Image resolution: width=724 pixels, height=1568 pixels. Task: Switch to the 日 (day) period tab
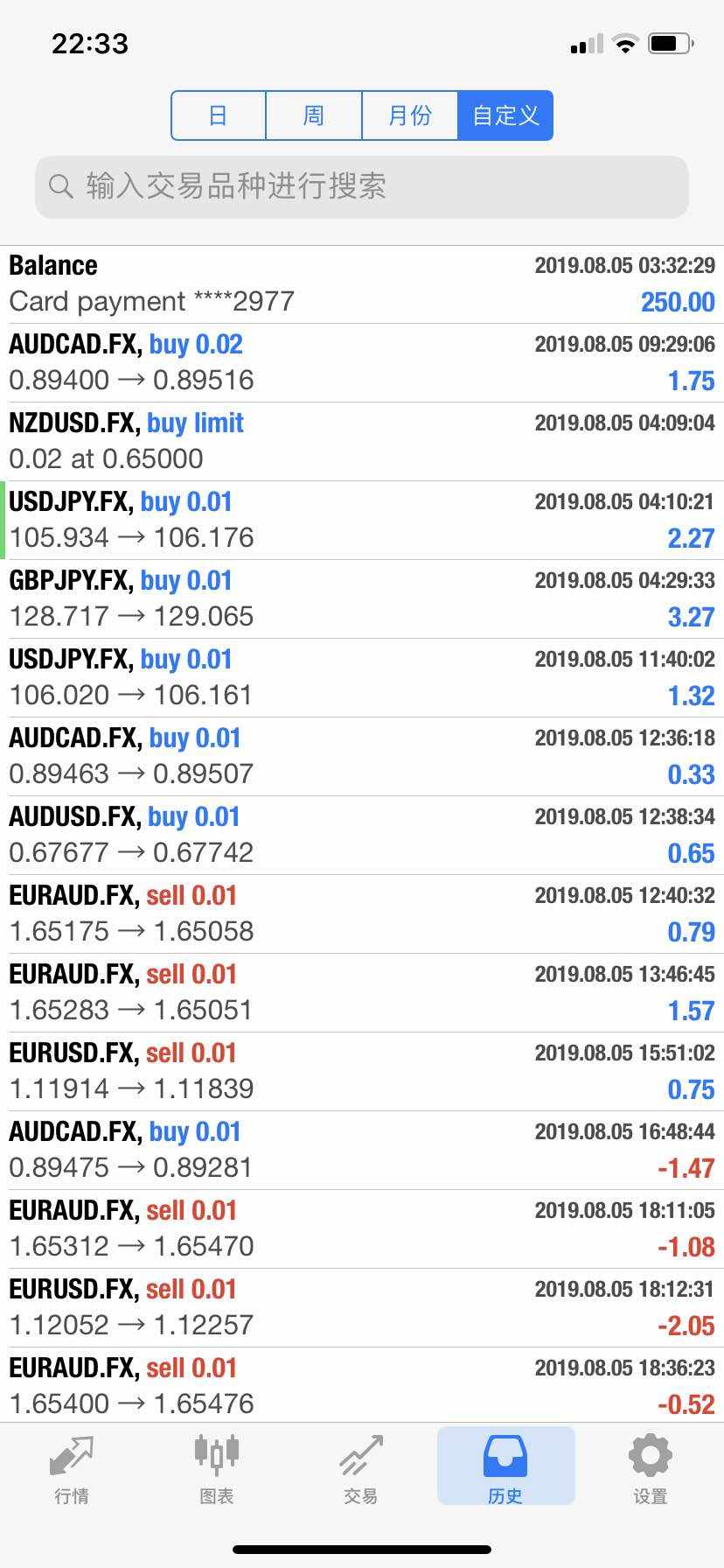(x=219, y=115)
